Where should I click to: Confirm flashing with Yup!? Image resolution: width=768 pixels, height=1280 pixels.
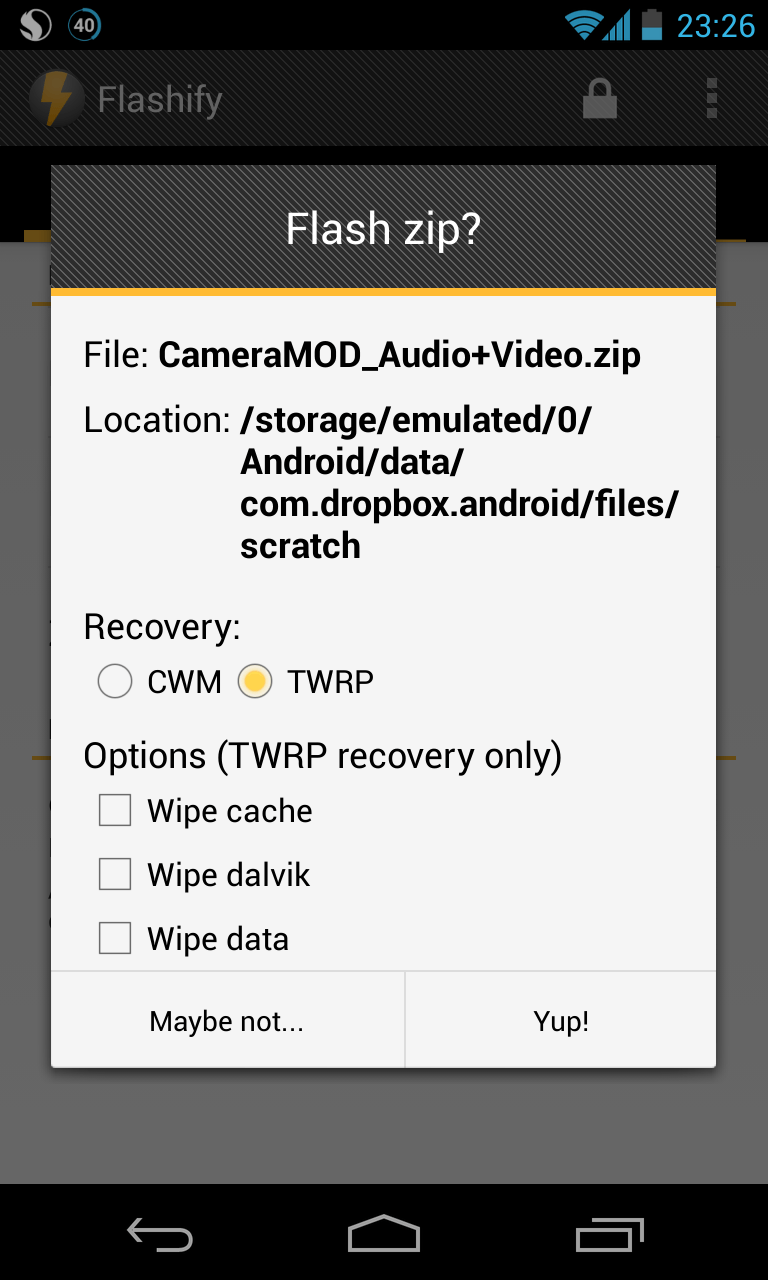point(561,1021)
